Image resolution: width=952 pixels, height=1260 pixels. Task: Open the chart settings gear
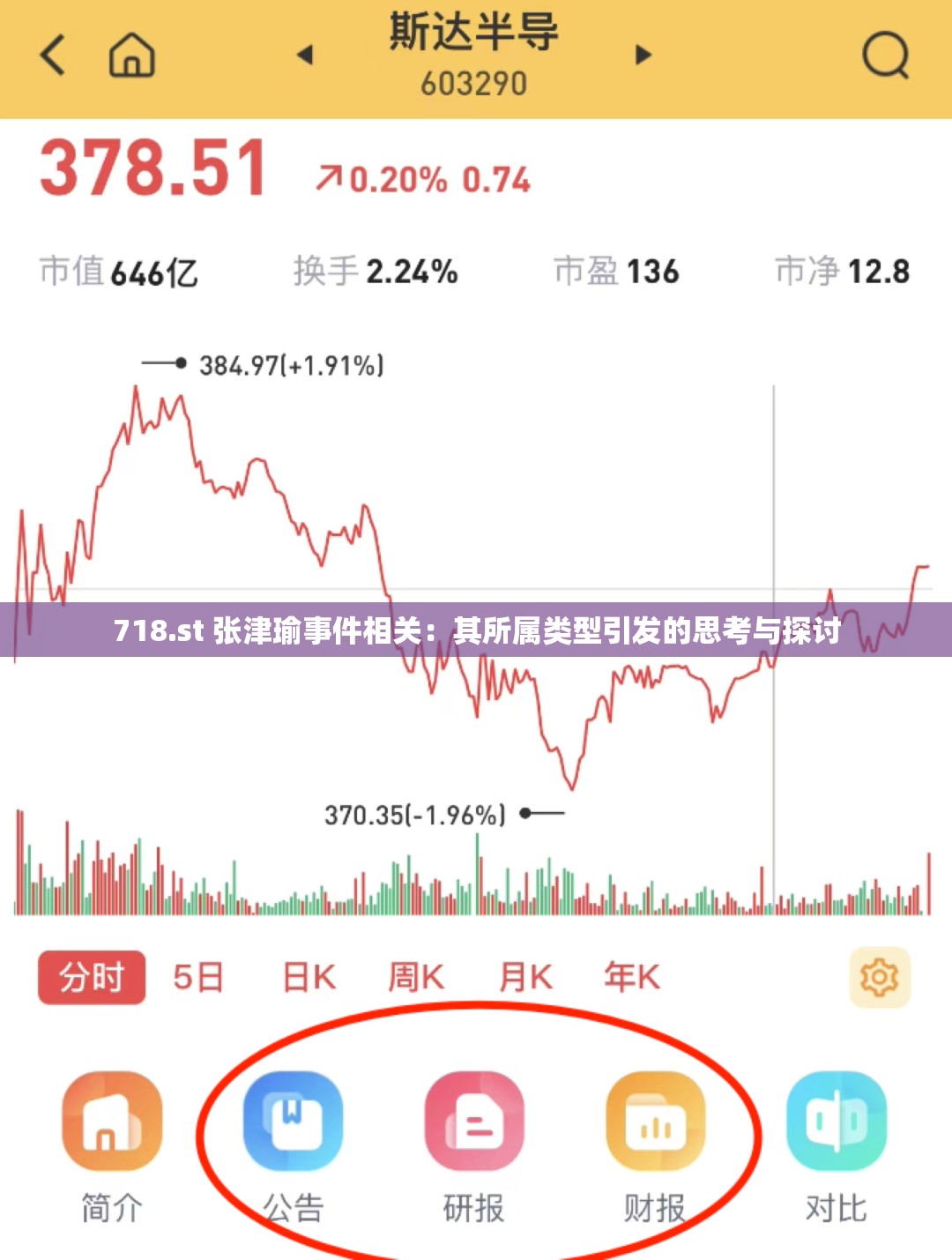pos(876,977)
